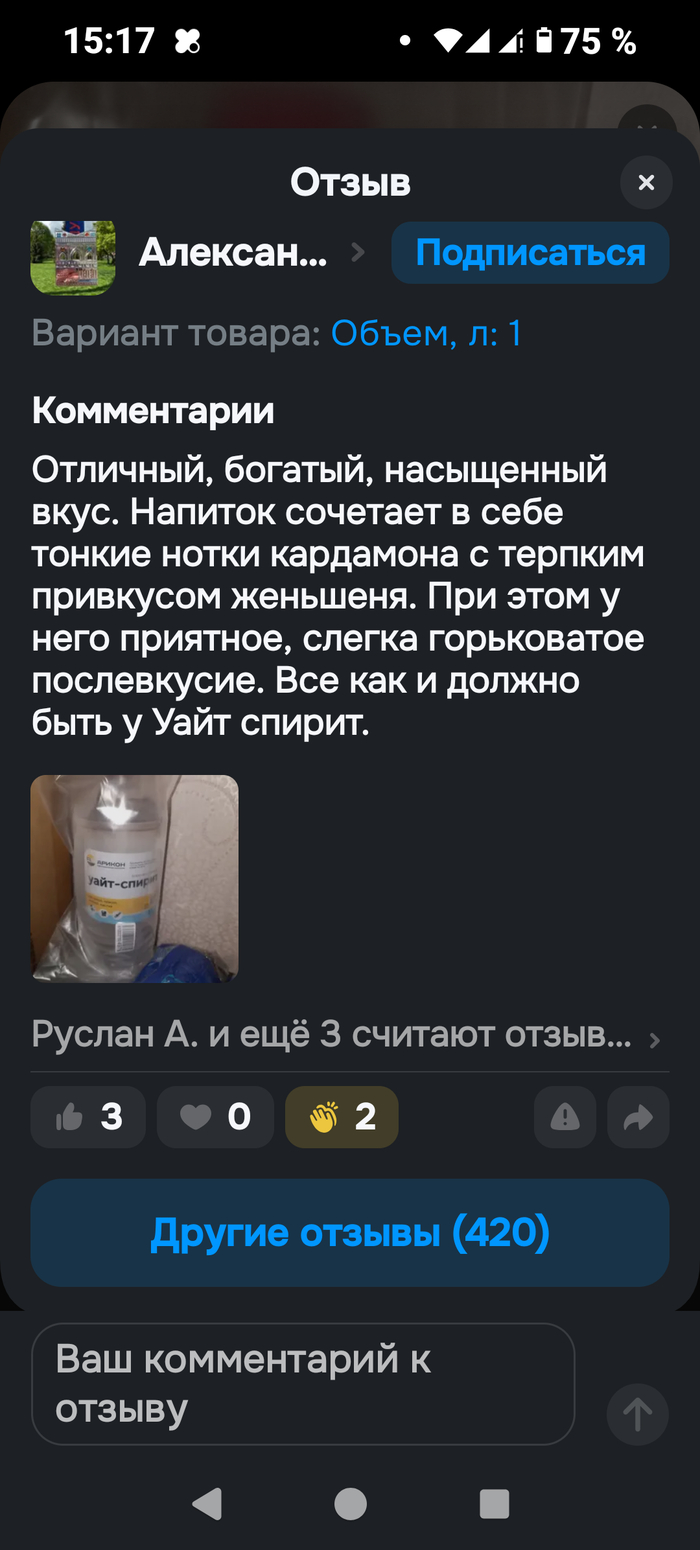The image size is (700, 1550).
Task: Expand who found the review helpful
Action: point(345,1035)
